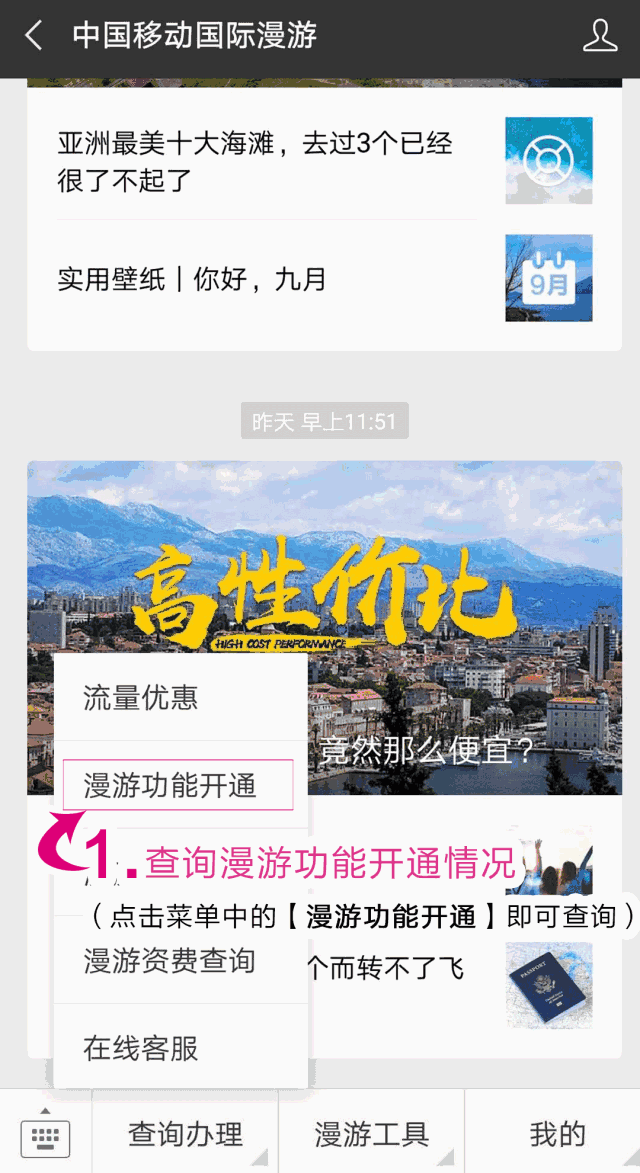Screen dimensions: 640x1173
Task: Contact 在线客服 from the menu
Action: click(x=141, y=1048)
